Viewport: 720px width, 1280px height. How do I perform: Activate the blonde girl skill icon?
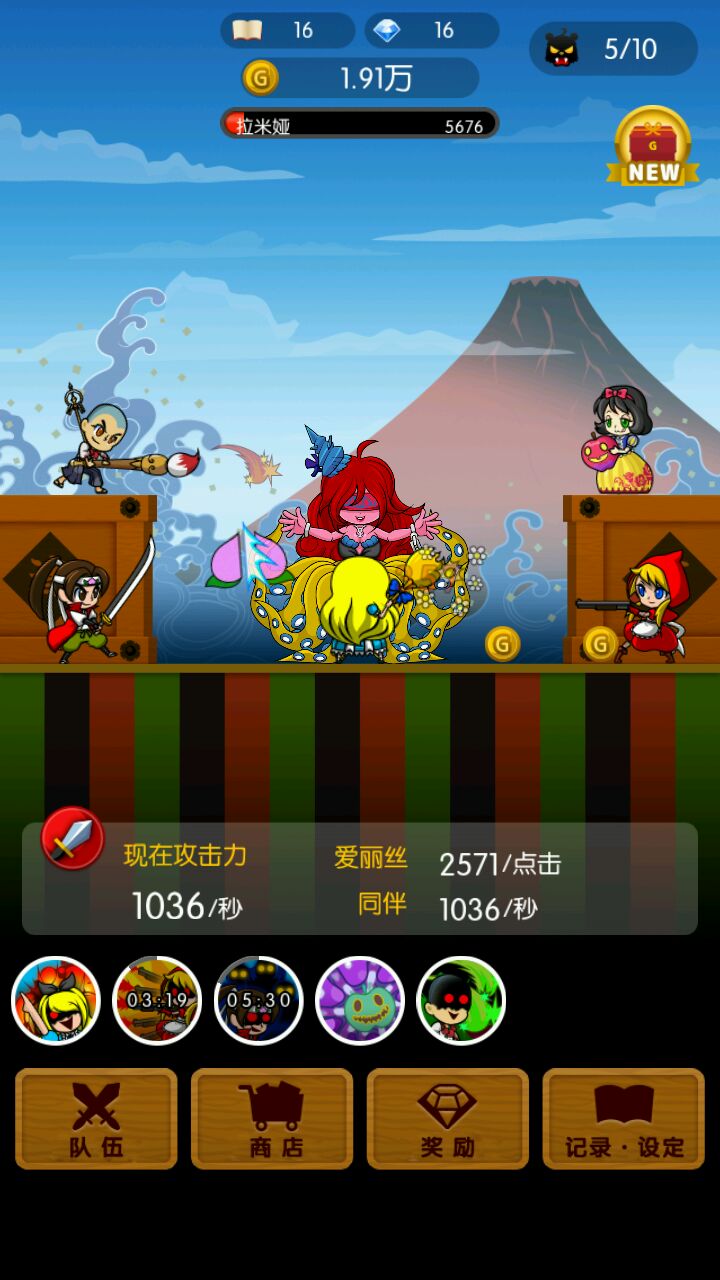click(x=56, y=1000)
